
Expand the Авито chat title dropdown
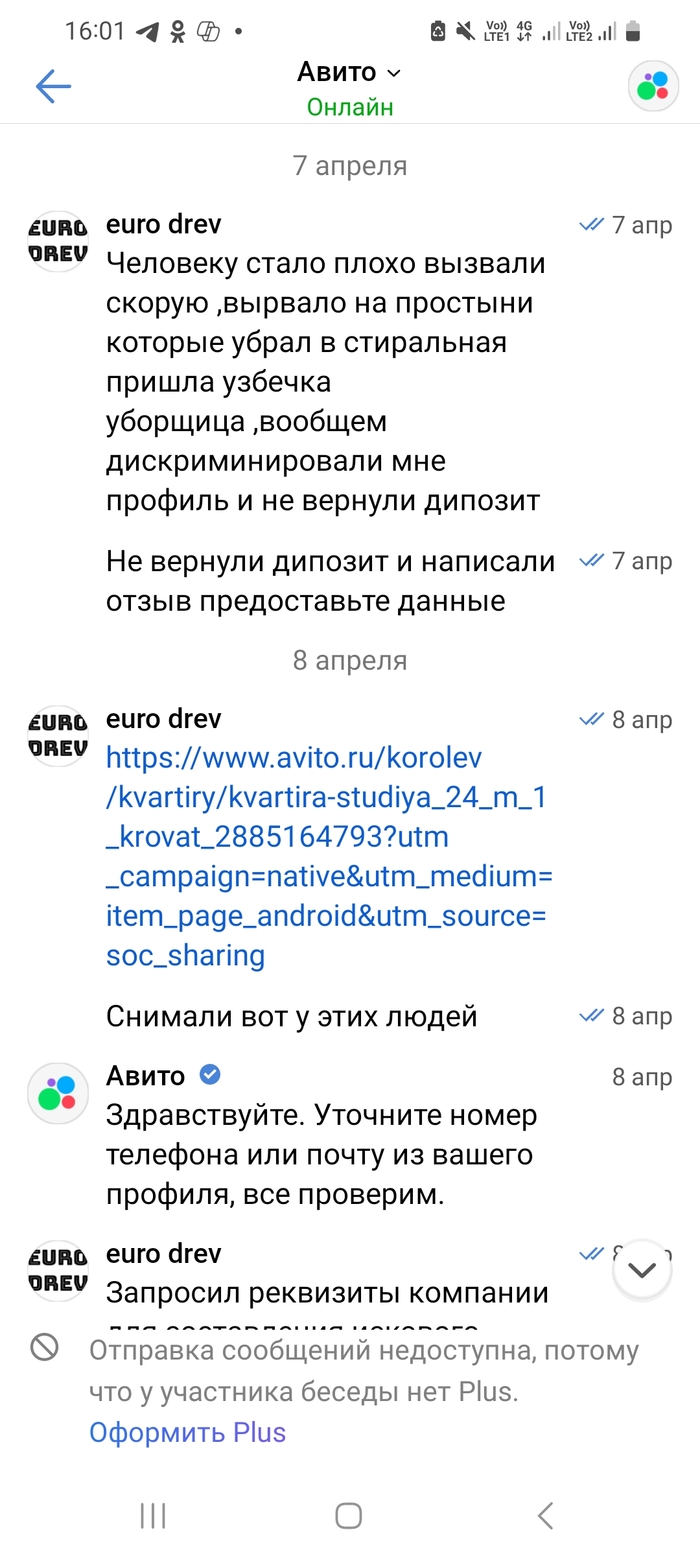(349, 72)
